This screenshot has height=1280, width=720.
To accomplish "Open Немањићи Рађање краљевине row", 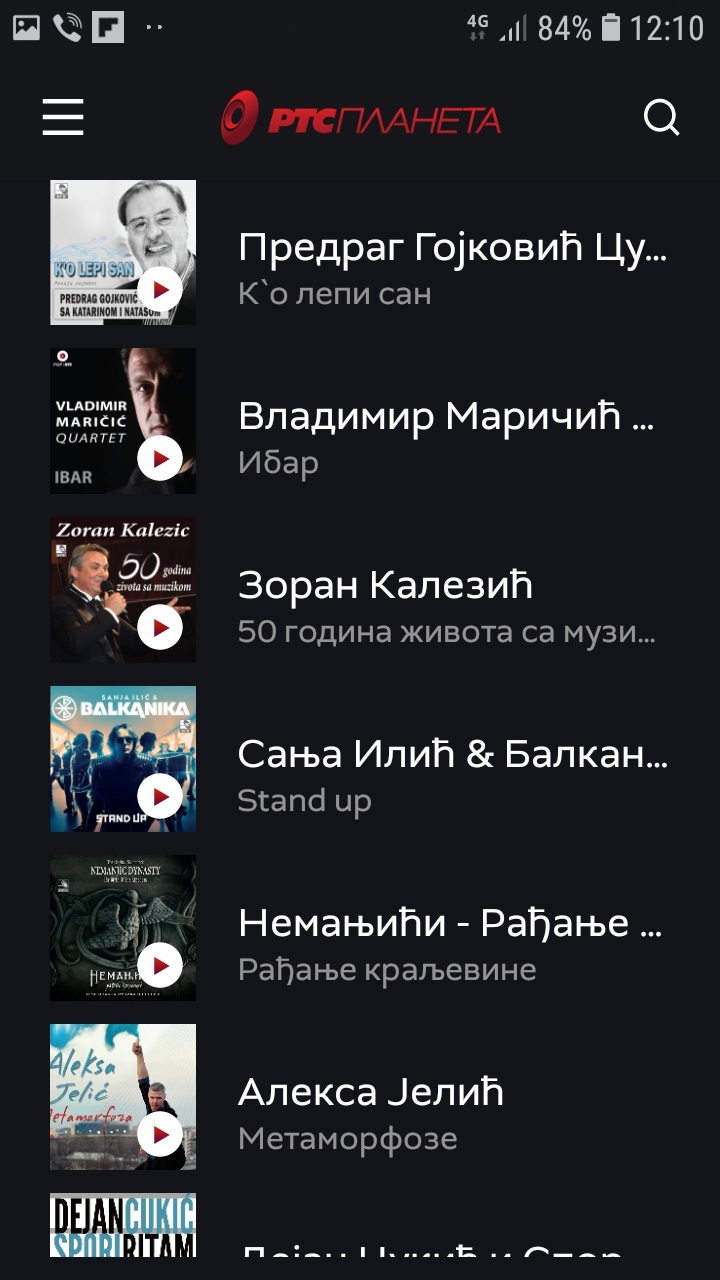I will (x=450, y=944).
